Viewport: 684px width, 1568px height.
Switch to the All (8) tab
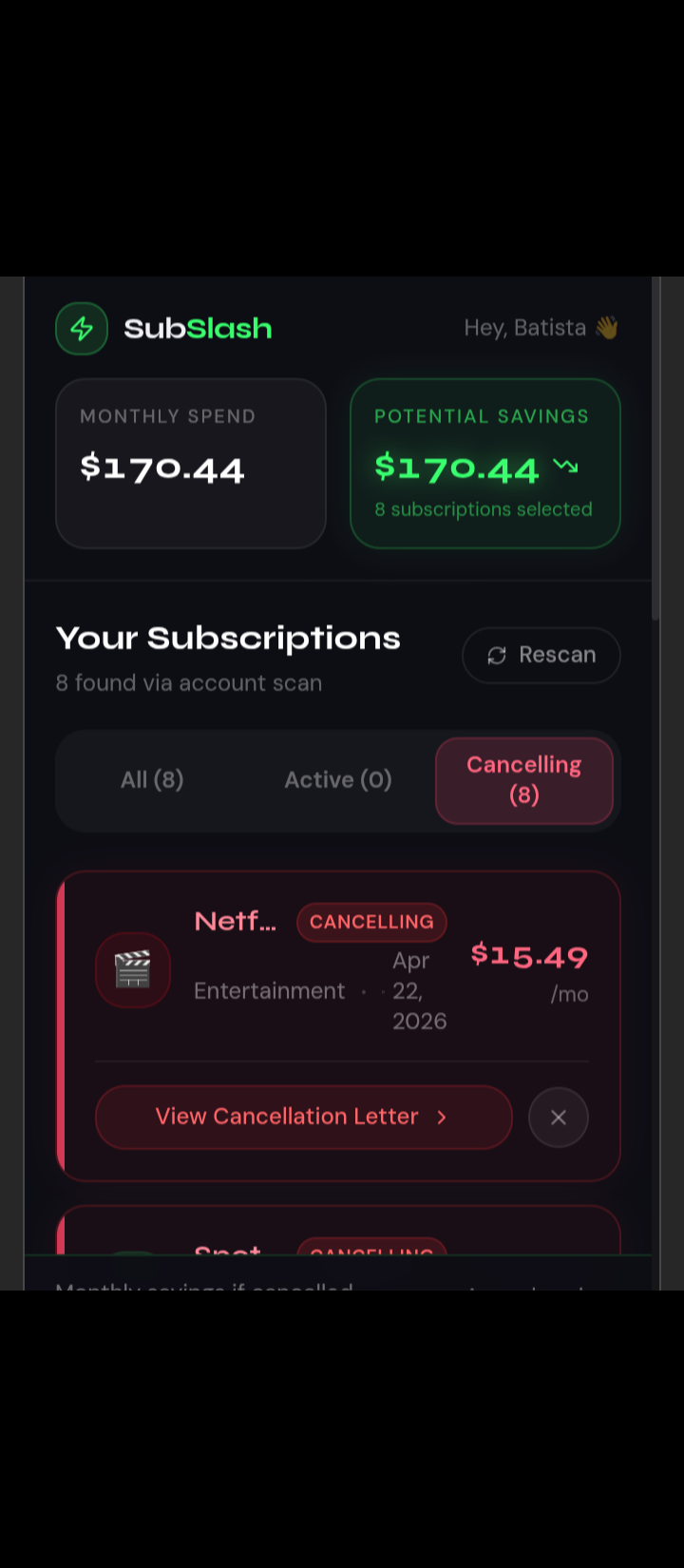coord(152,780)
